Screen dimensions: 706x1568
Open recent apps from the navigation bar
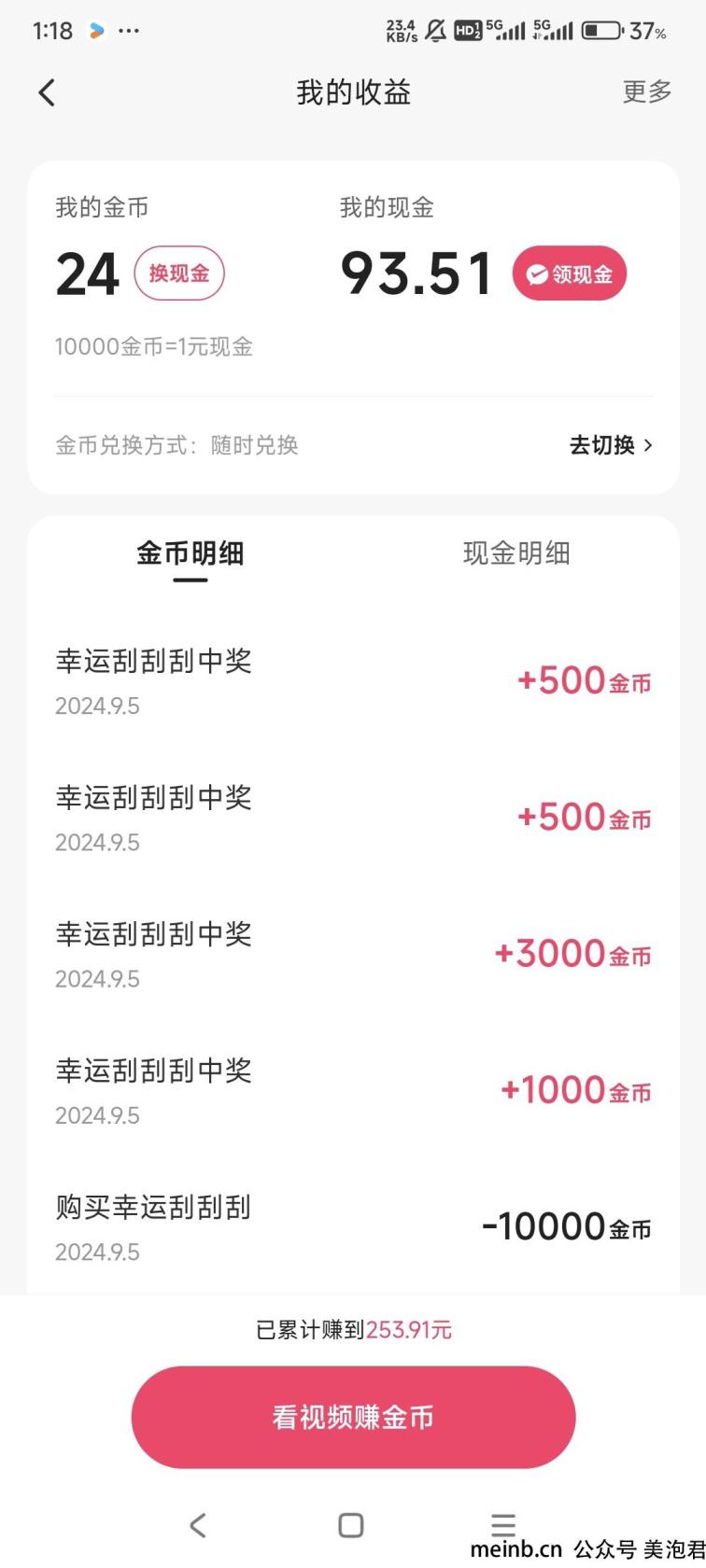pos(503,1525)
